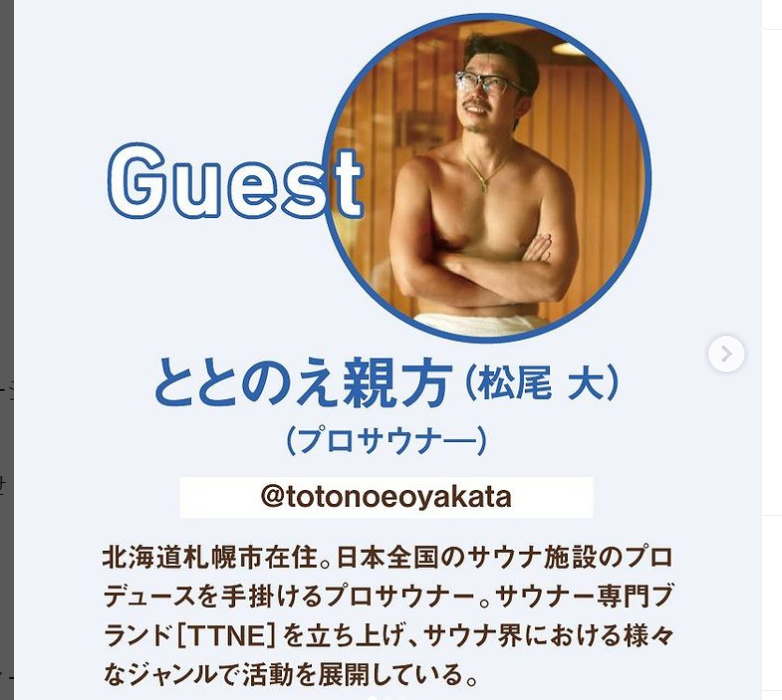Go to the next carousel image
The width and height of the screenshot is (782, 700).
726,353
